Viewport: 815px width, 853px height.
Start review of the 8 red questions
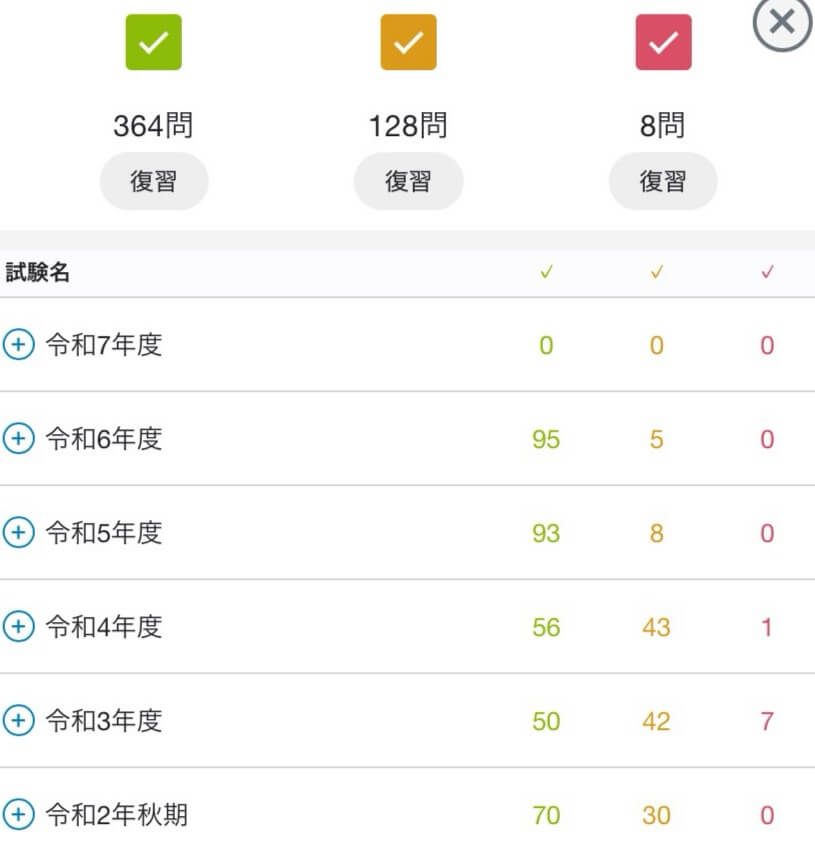662,181
